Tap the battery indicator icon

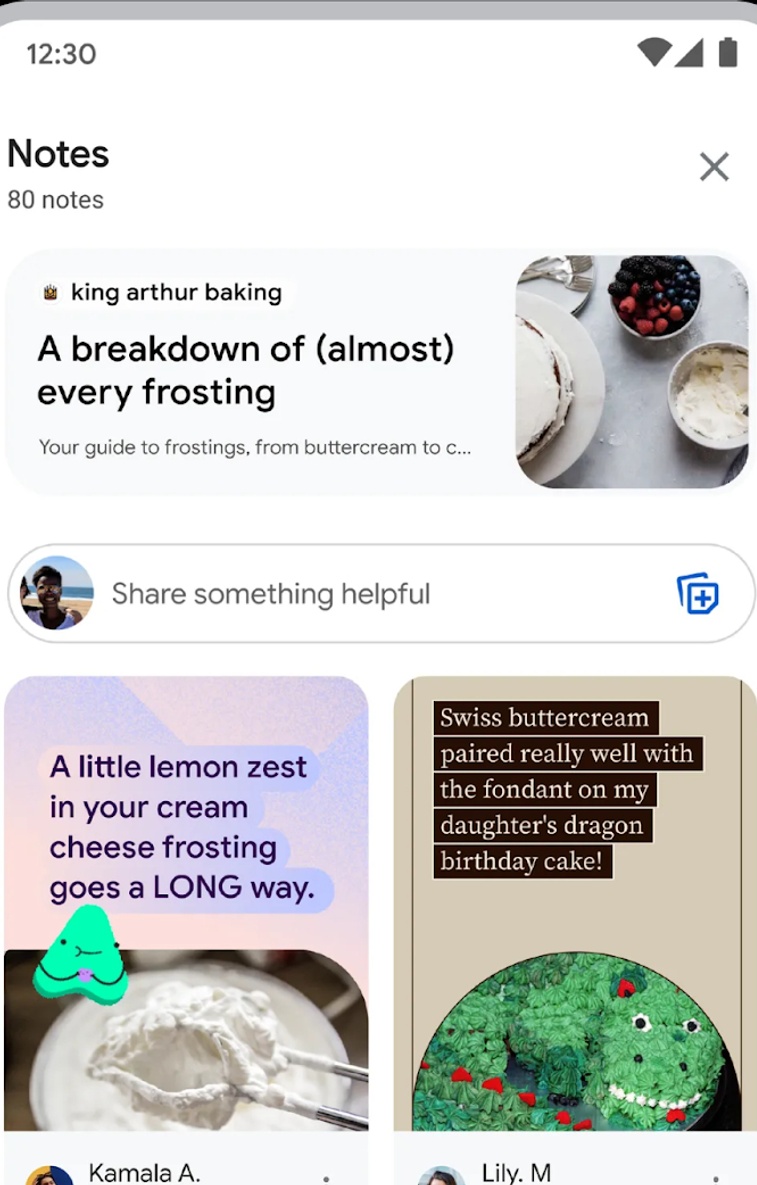tap(726, 53)
